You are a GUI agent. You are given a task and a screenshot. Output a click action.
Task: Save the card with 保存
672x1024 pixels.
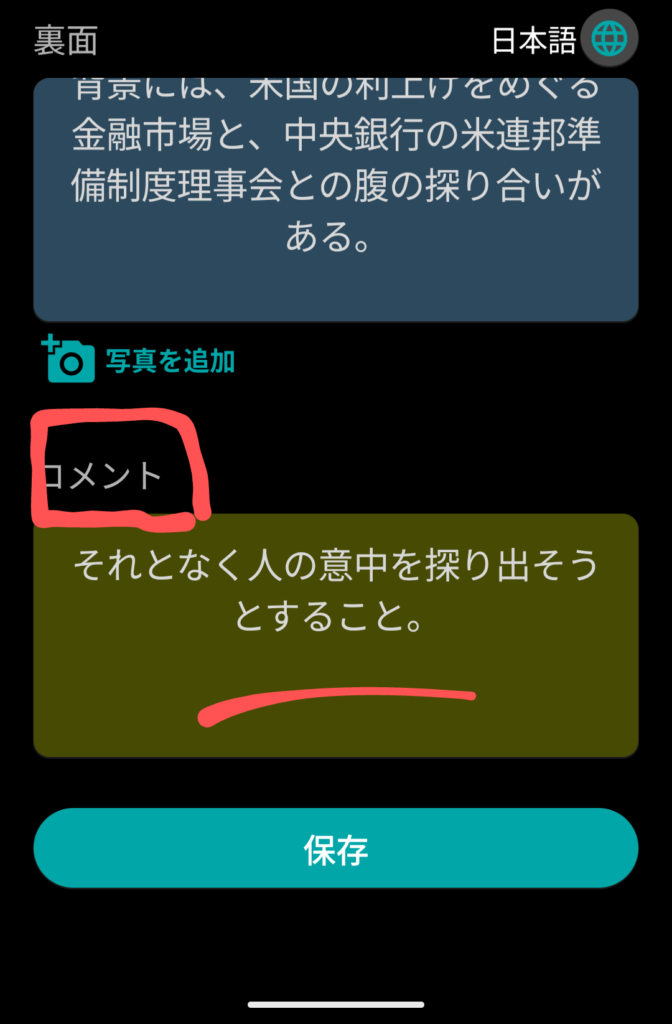pos(336,849)
